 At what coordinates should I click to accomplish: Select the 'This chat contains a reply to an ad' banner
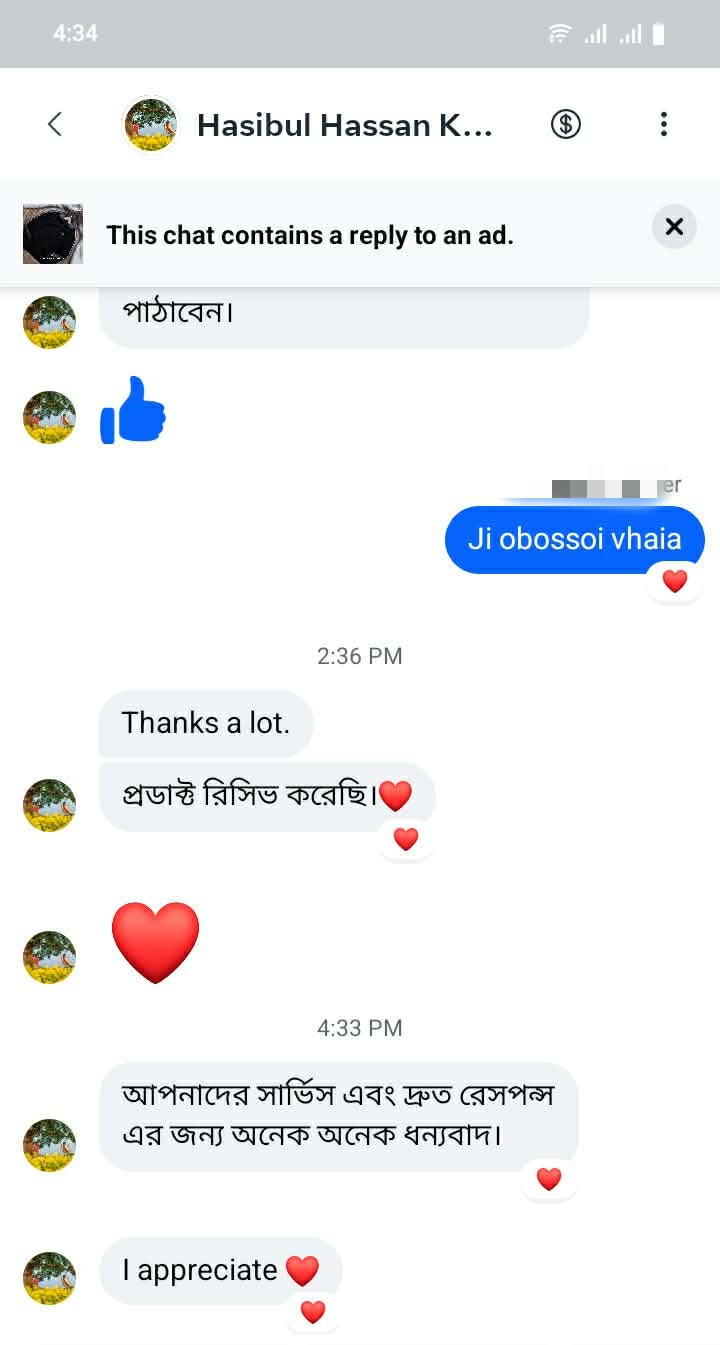pos(310,235)
